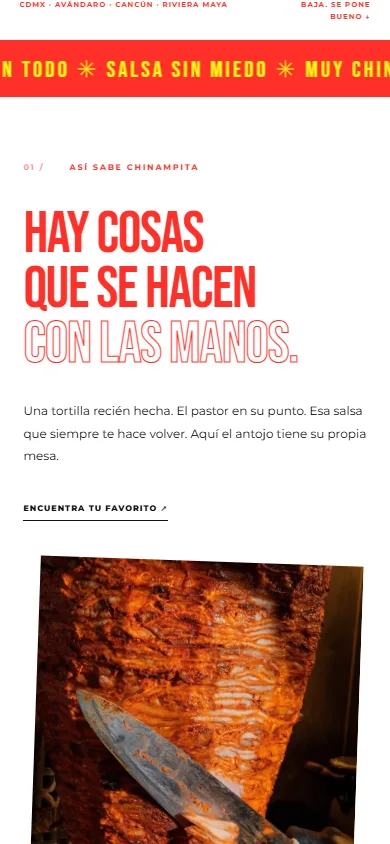Tap the Baja. Se pone bueno scroll cue
The height and width of the screenshot is (844, 390).
click(x=335, y=10)
